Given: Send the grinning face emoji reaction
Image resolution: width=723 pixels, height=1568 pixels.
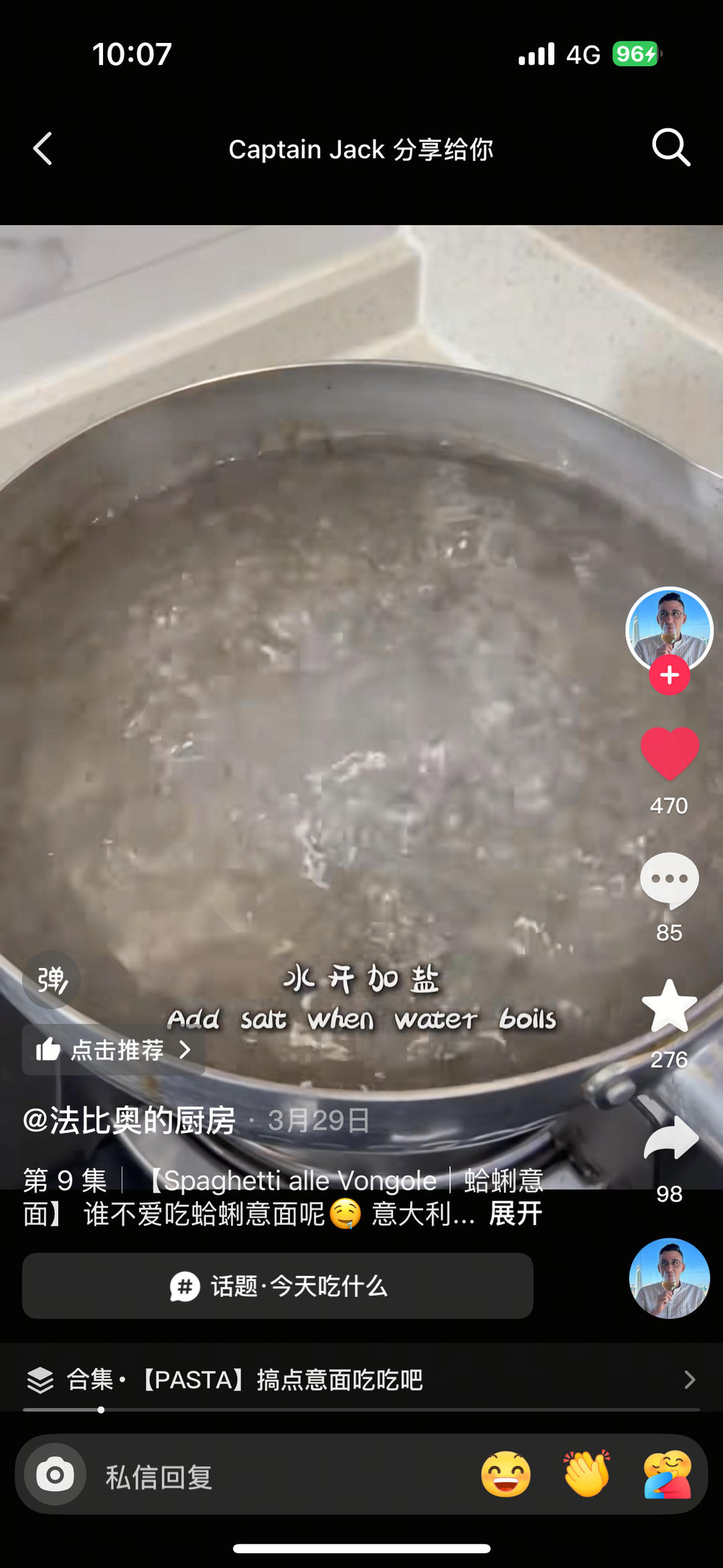Looking at the screenshot, I should (x=506, y=1474).
